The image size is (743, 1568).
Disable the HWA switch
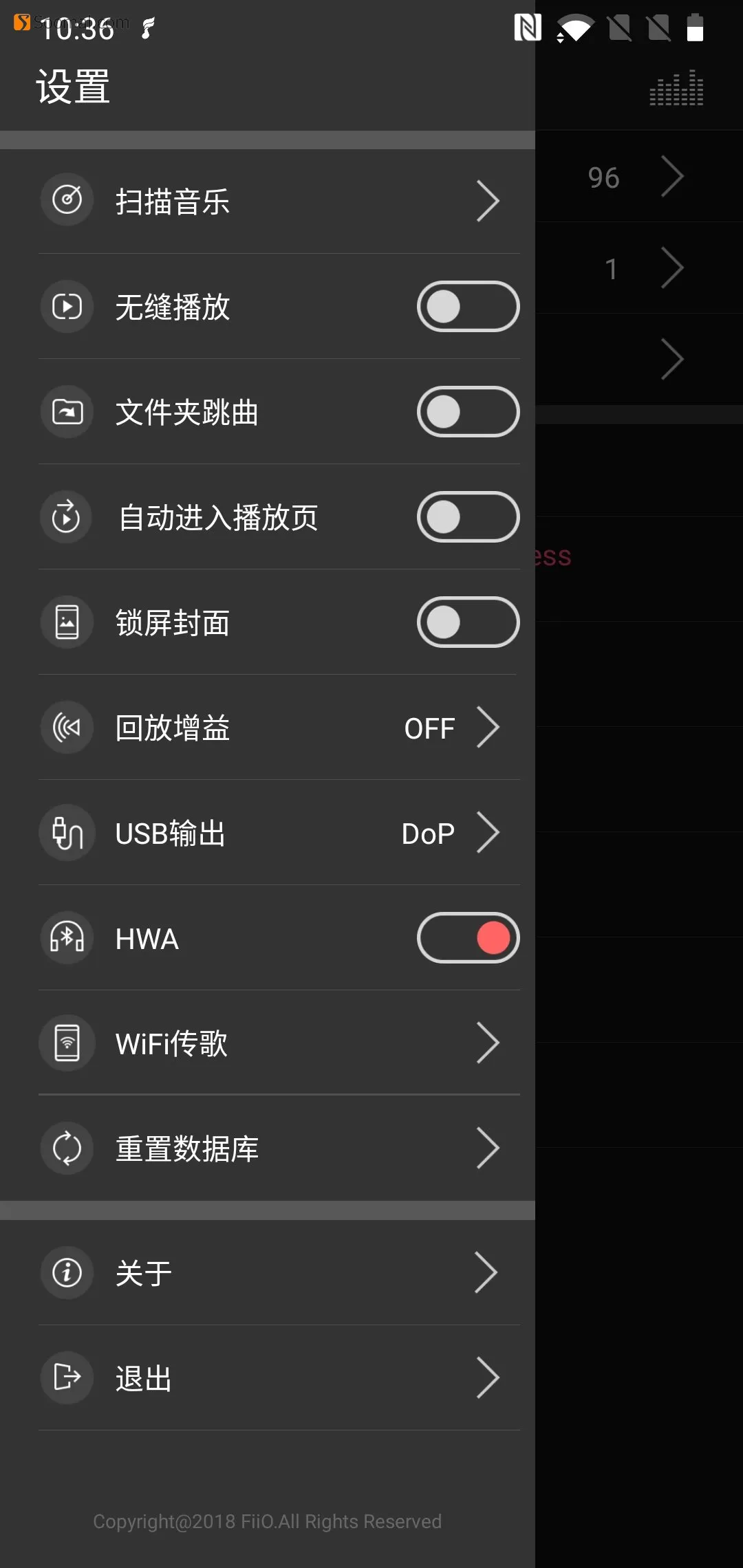[468, 938]
